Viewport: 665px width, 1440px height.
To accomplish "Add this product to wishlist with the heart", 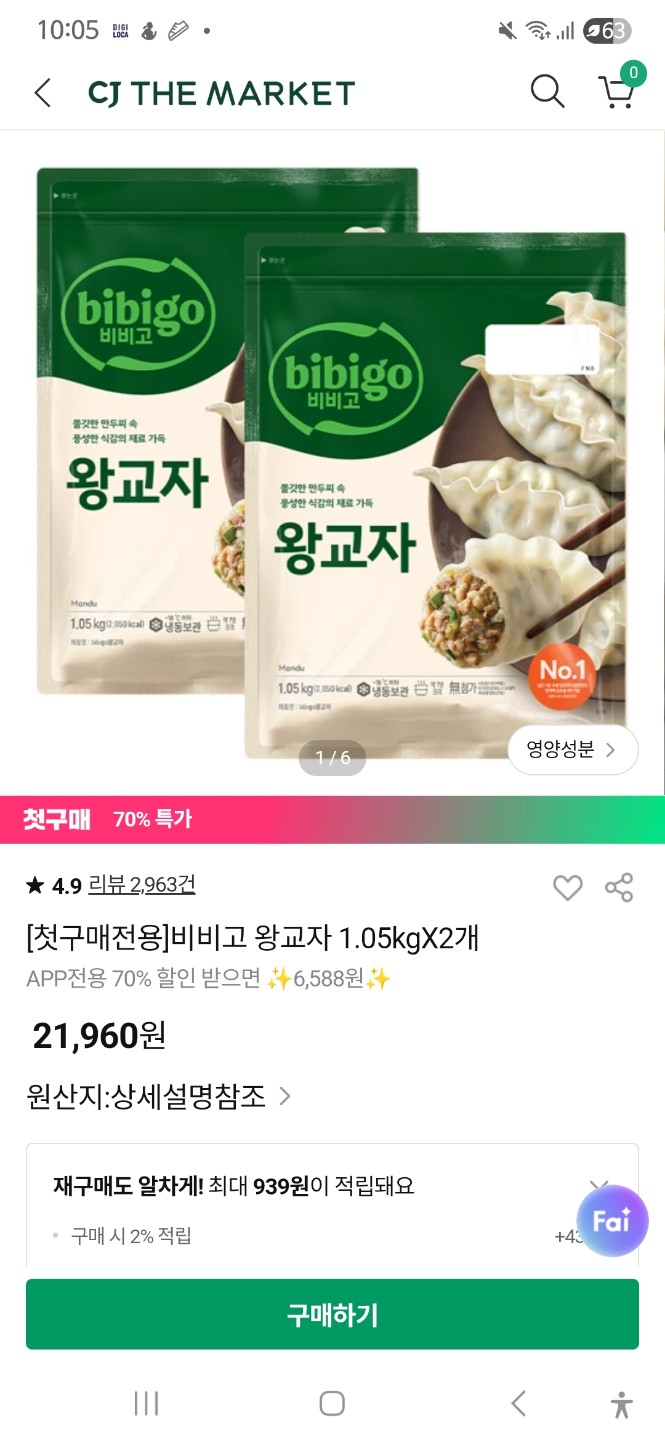I will point(567,887).
